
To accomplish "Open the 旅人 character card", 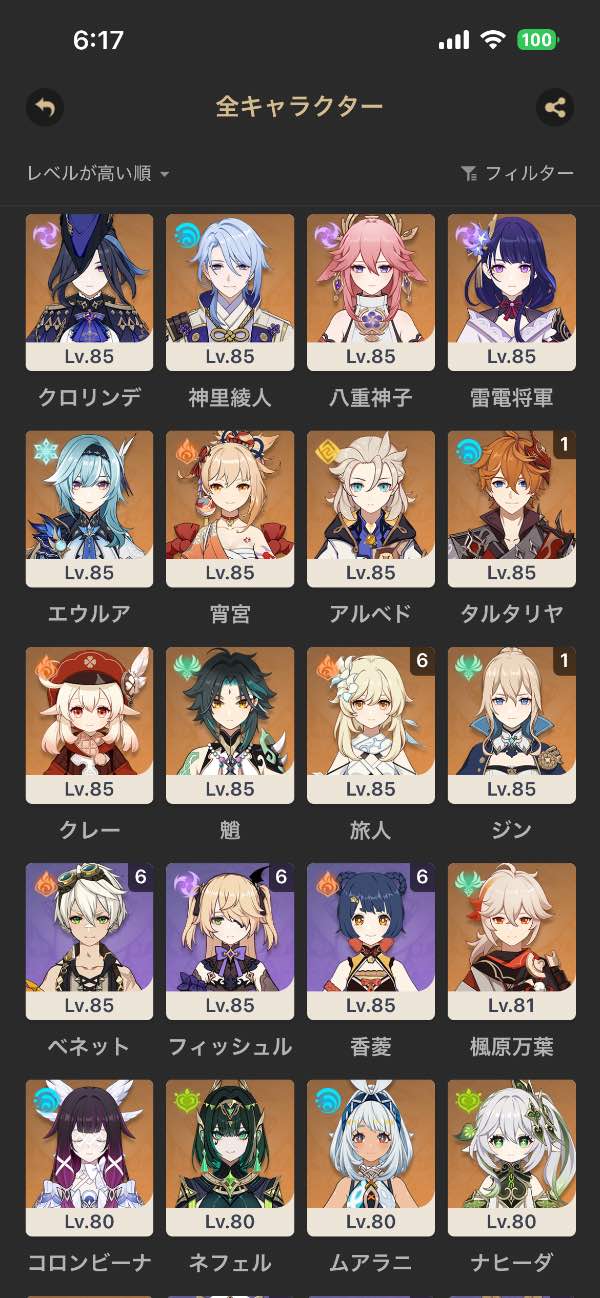I will point(371,725).
